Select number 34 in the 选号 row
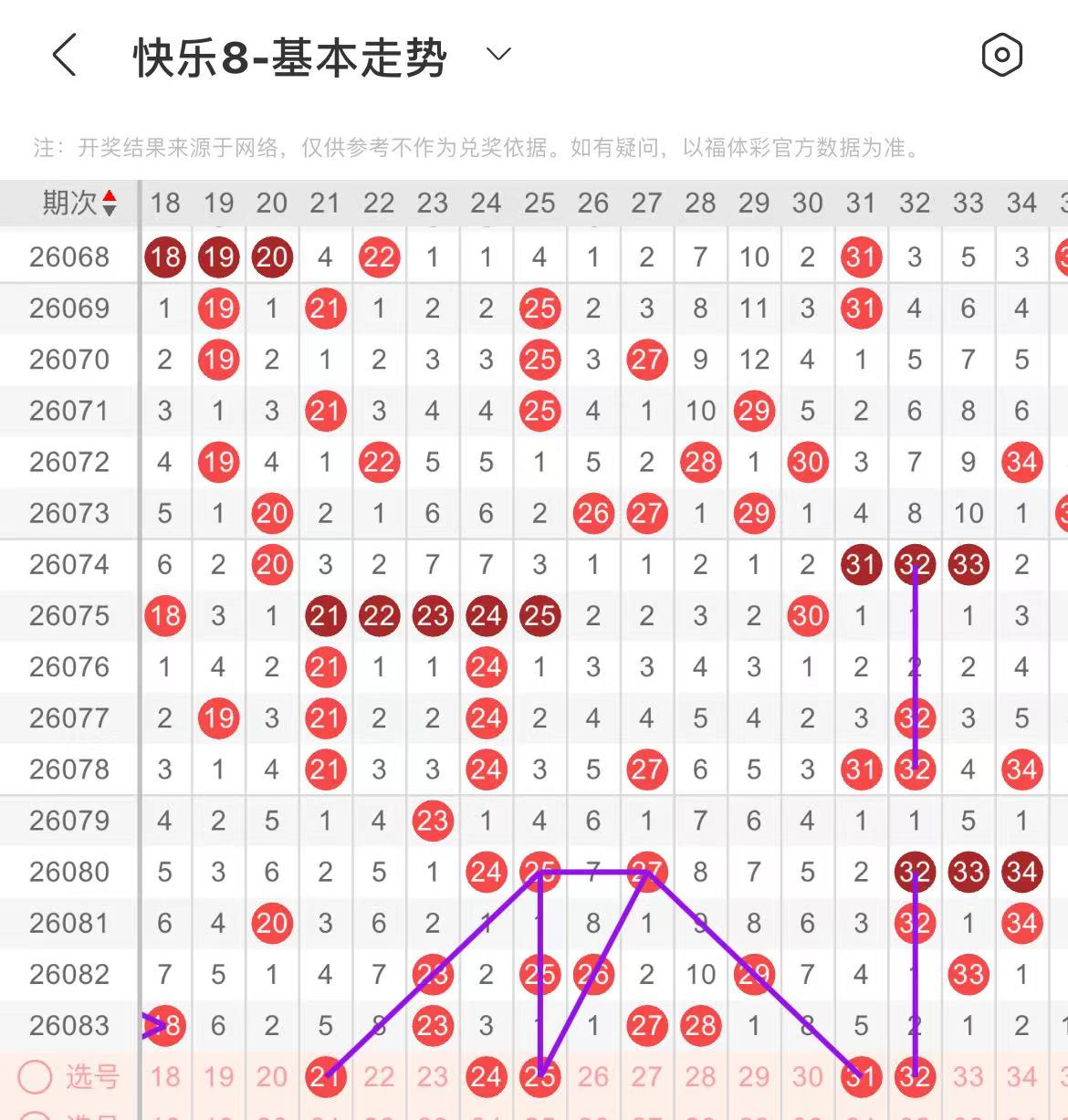The width and height of the screenshot is (1068, 1120). [1021, 1077]
